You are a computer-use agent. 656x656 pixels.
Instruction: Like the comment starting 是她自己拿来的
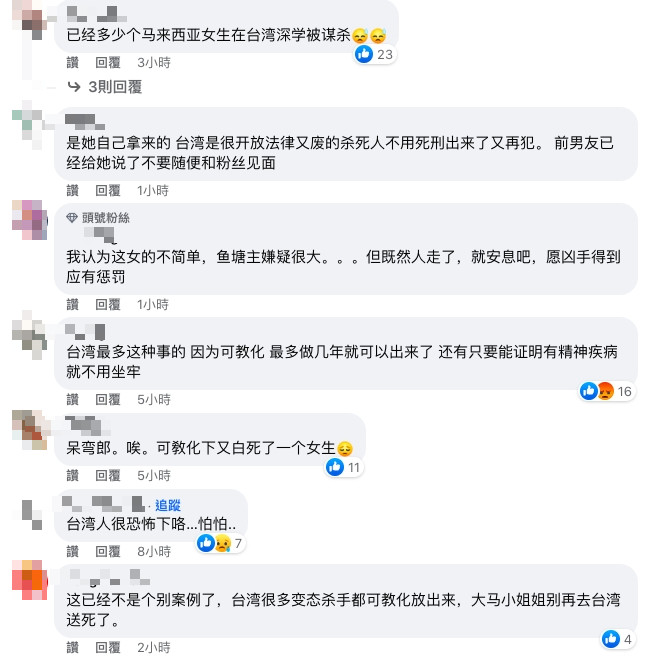[73, 190]
